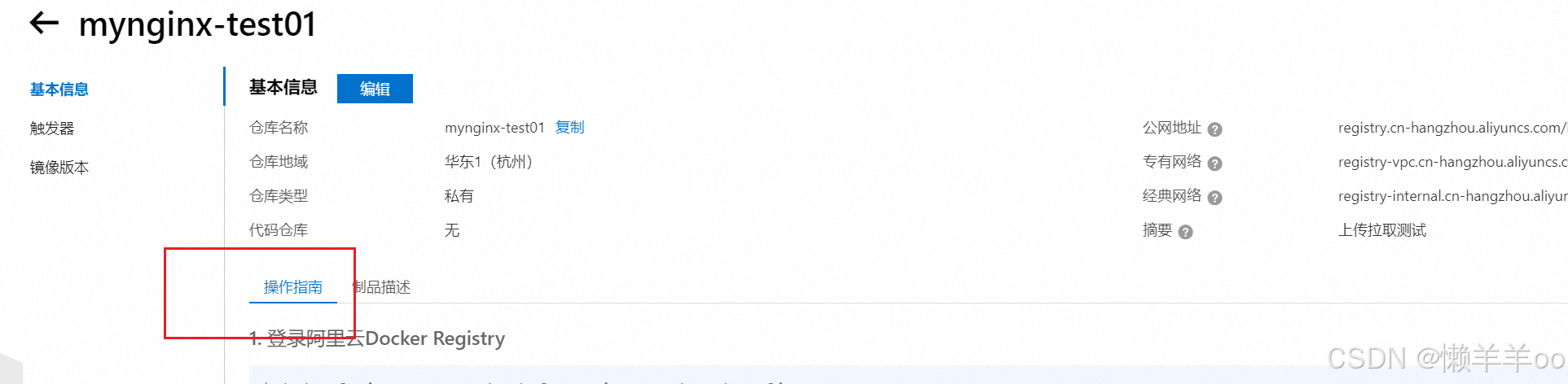Open 镜像版本 in the side menu
Image resolution: width=1568 pixels, height=384 pixels.
pyautogui.click(x=59, y=168)
